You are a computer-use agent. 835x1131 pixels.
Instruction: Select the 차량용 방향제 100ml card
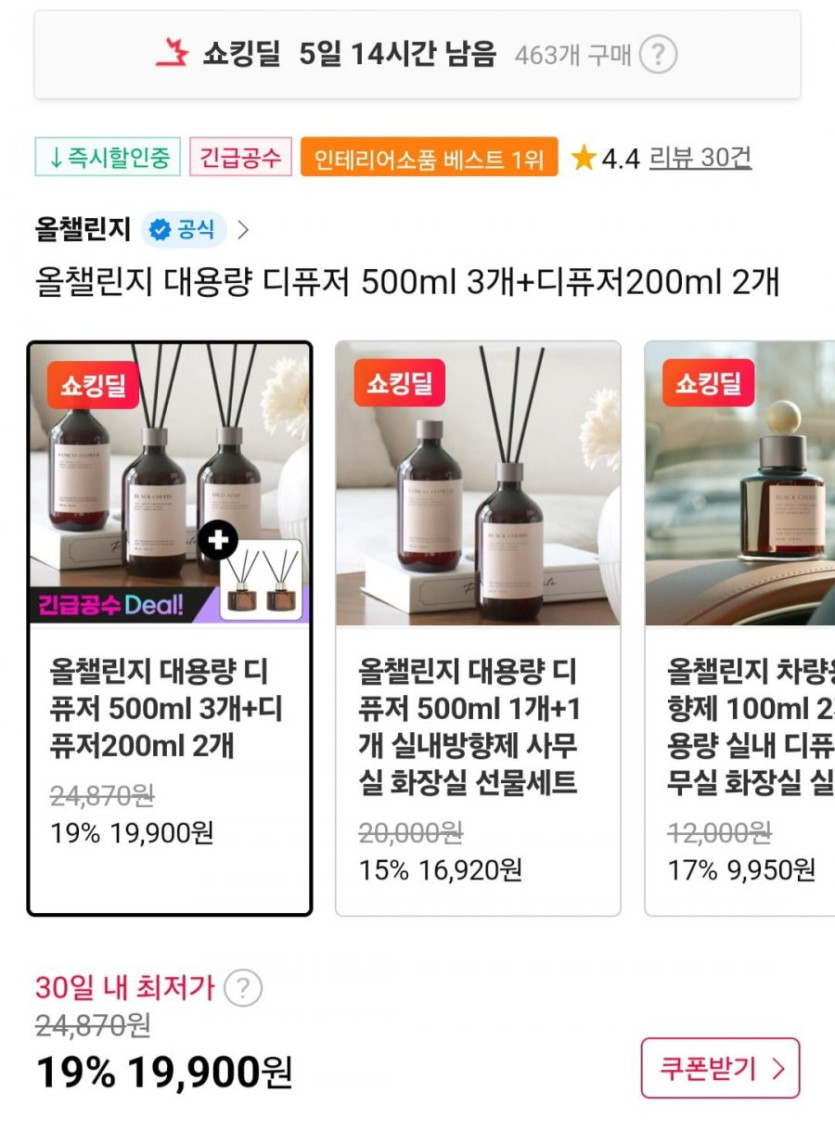(740, 628)
